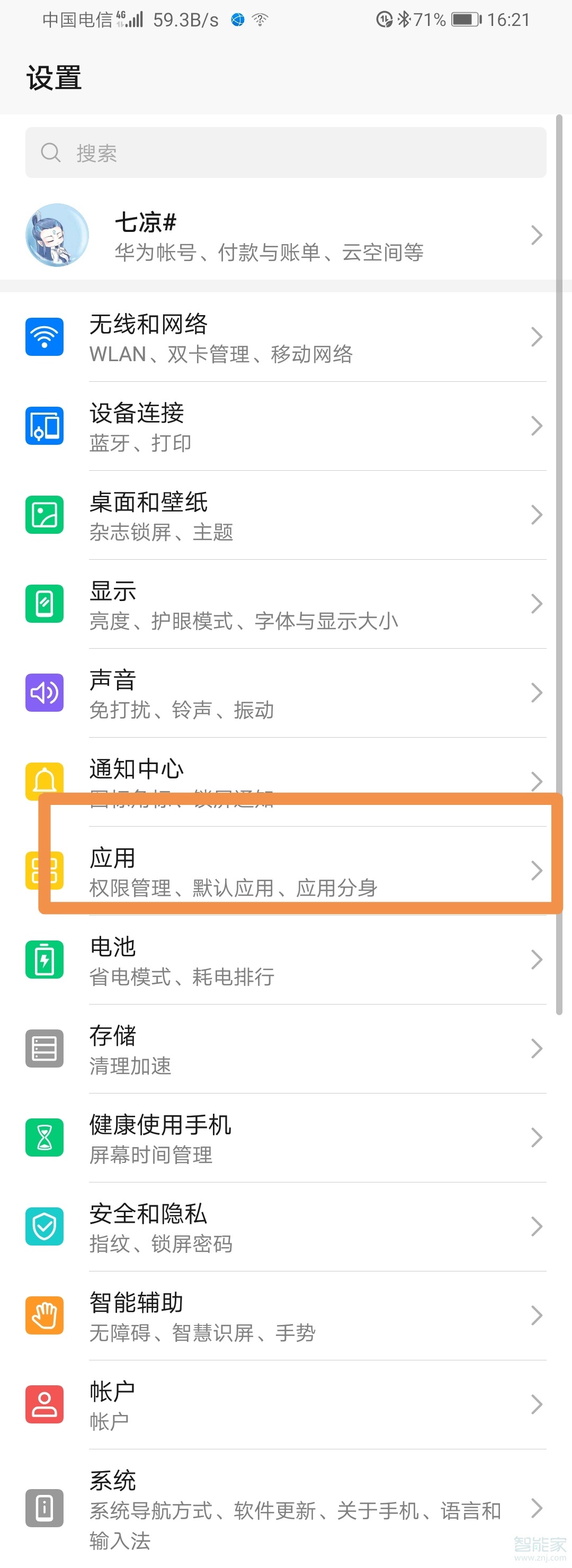Select the 应用 settings row
The height and width of the screenshot is (1568, 572).
[x=285, y=871]
